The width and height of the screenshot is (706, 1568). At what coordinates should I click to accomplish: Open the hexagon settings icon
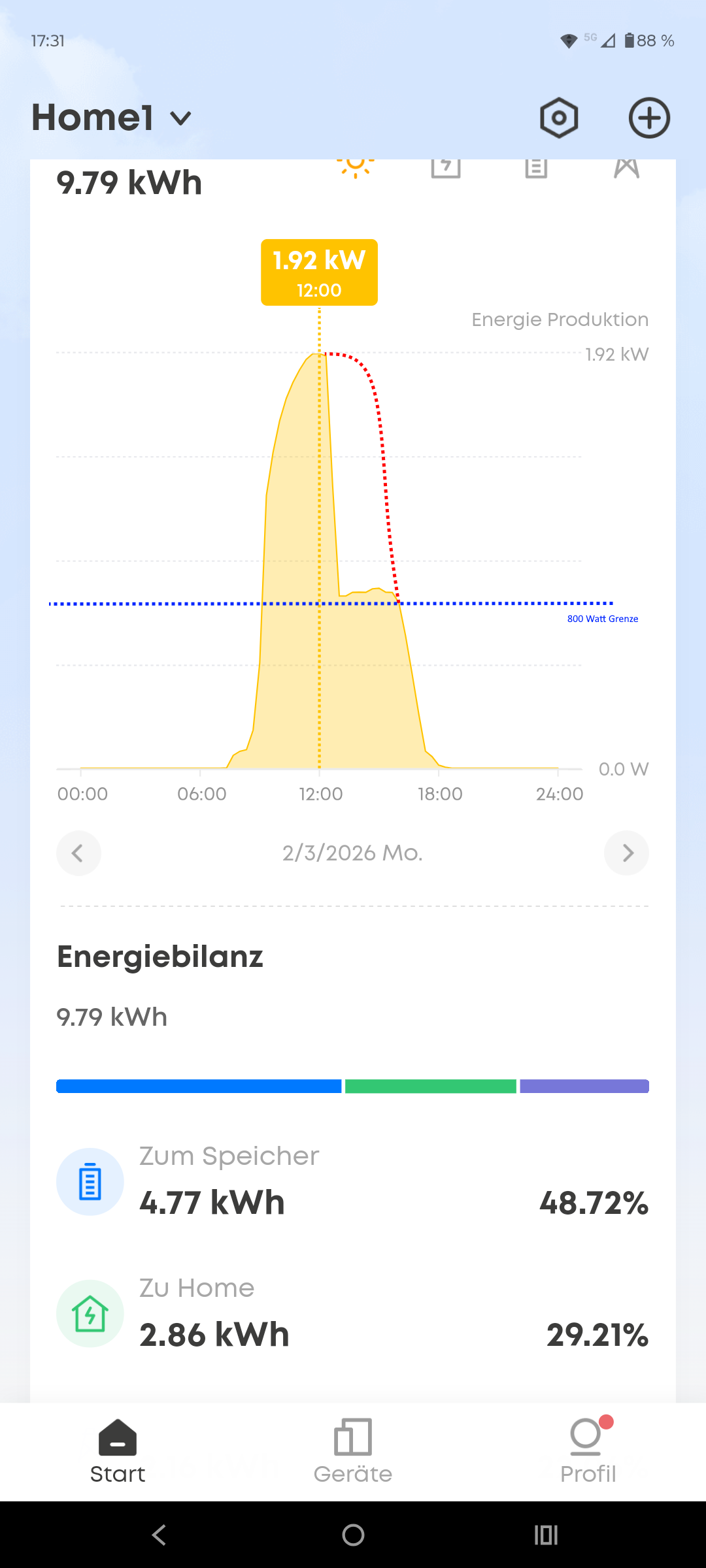click(559, 118)
